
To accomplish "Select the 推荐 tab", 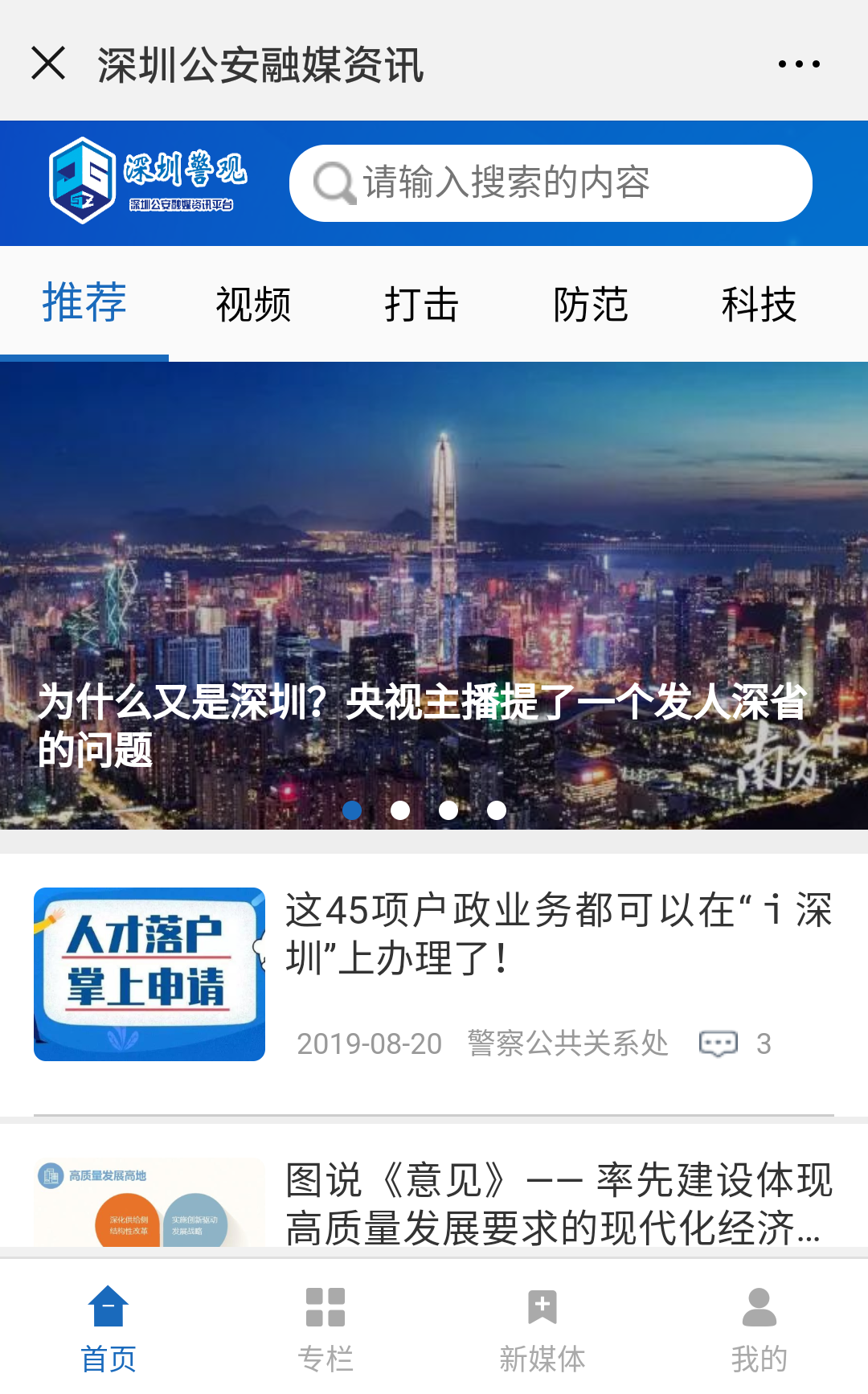I will (84, 303).
